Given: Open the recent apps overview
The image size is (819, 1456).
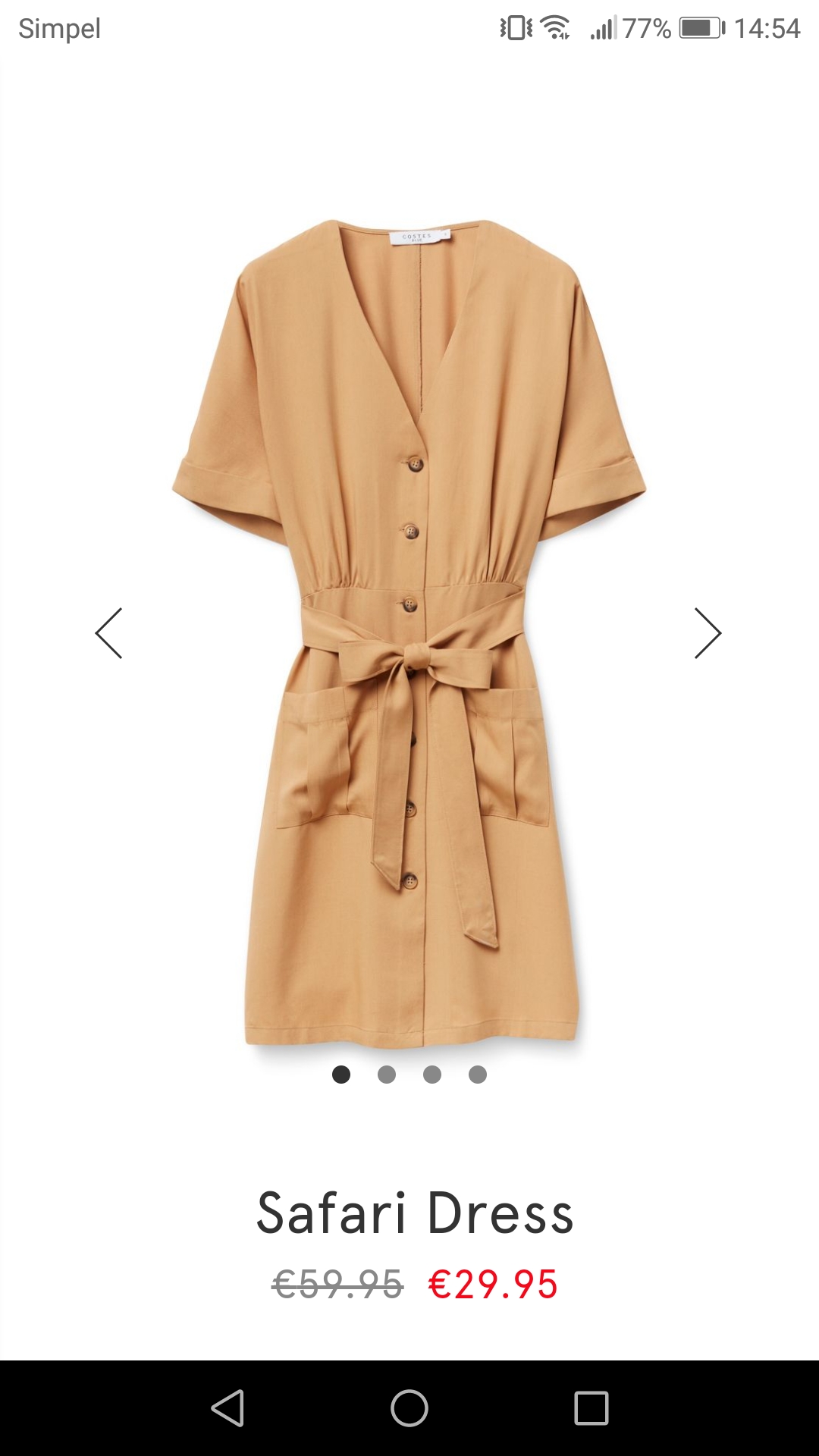Looking at the screenshot, I should [591, 1408].
